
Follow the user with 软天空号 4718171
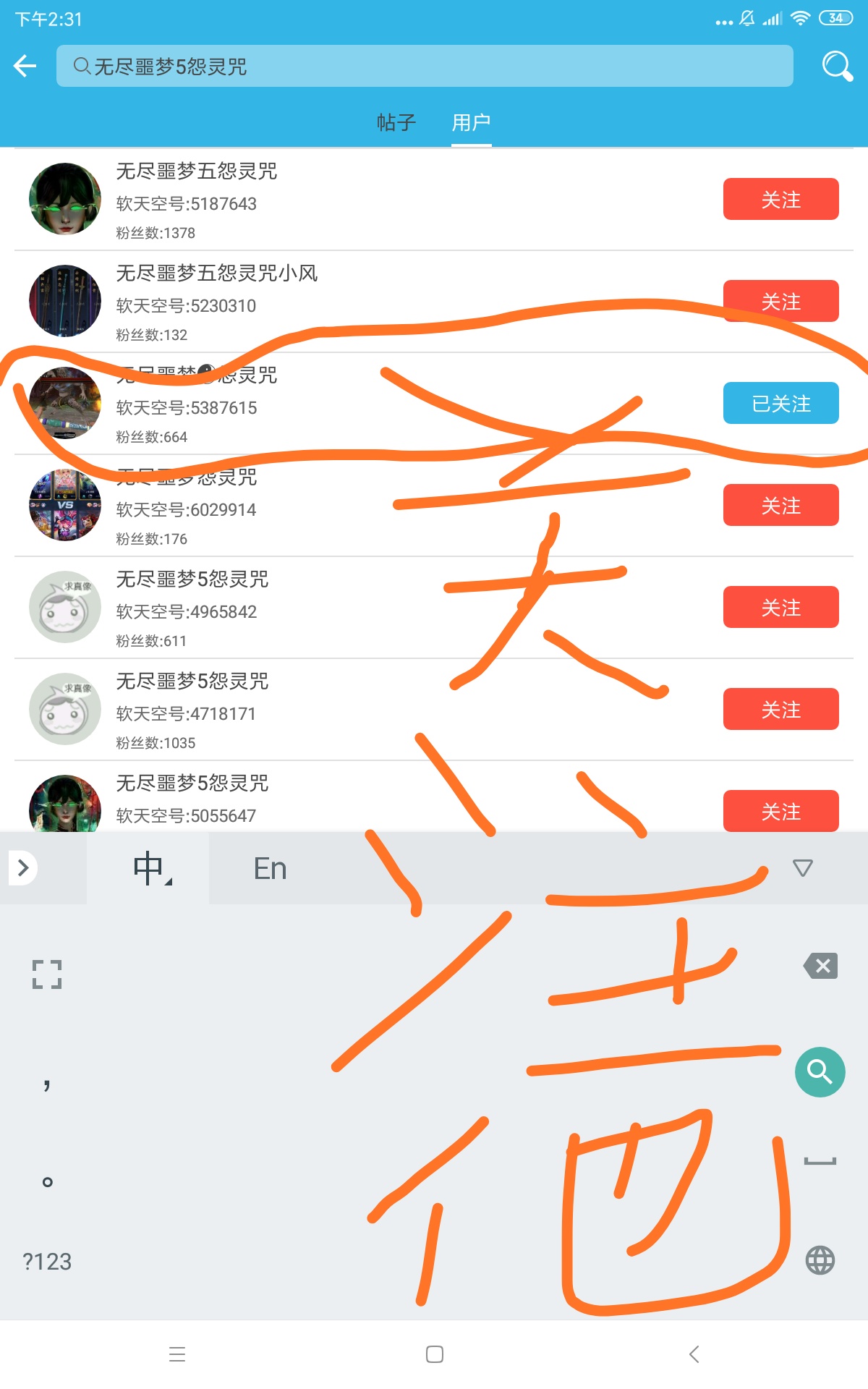pyautogui.click(x=780, y=709)
